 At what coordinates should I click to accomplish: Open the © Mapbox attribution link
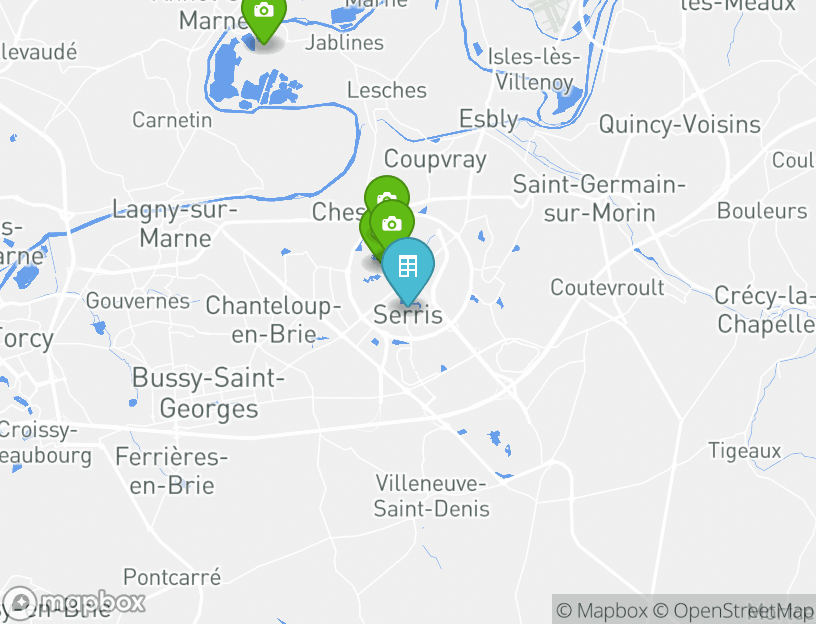coord(602,610)
